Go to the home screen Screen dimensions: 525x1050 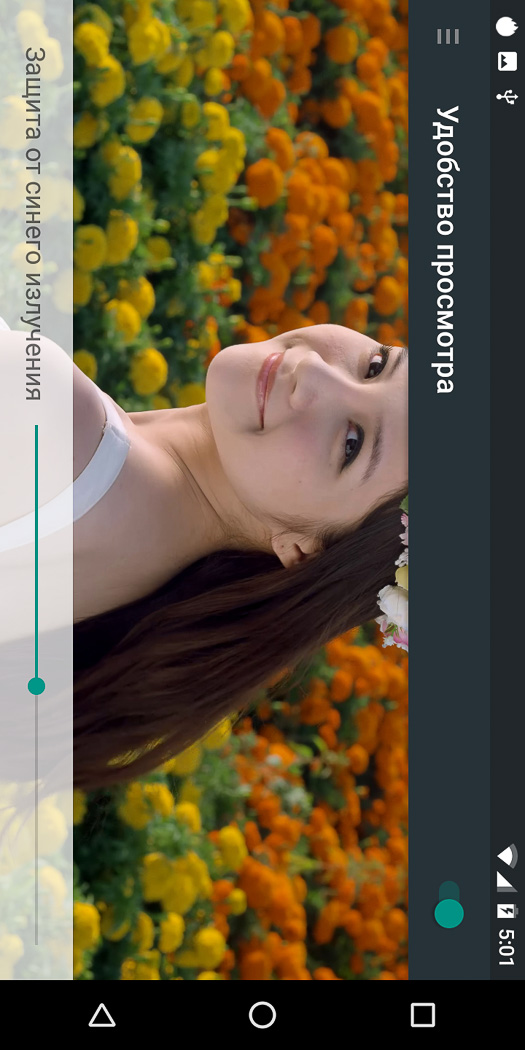click(x=262, y=1015)
